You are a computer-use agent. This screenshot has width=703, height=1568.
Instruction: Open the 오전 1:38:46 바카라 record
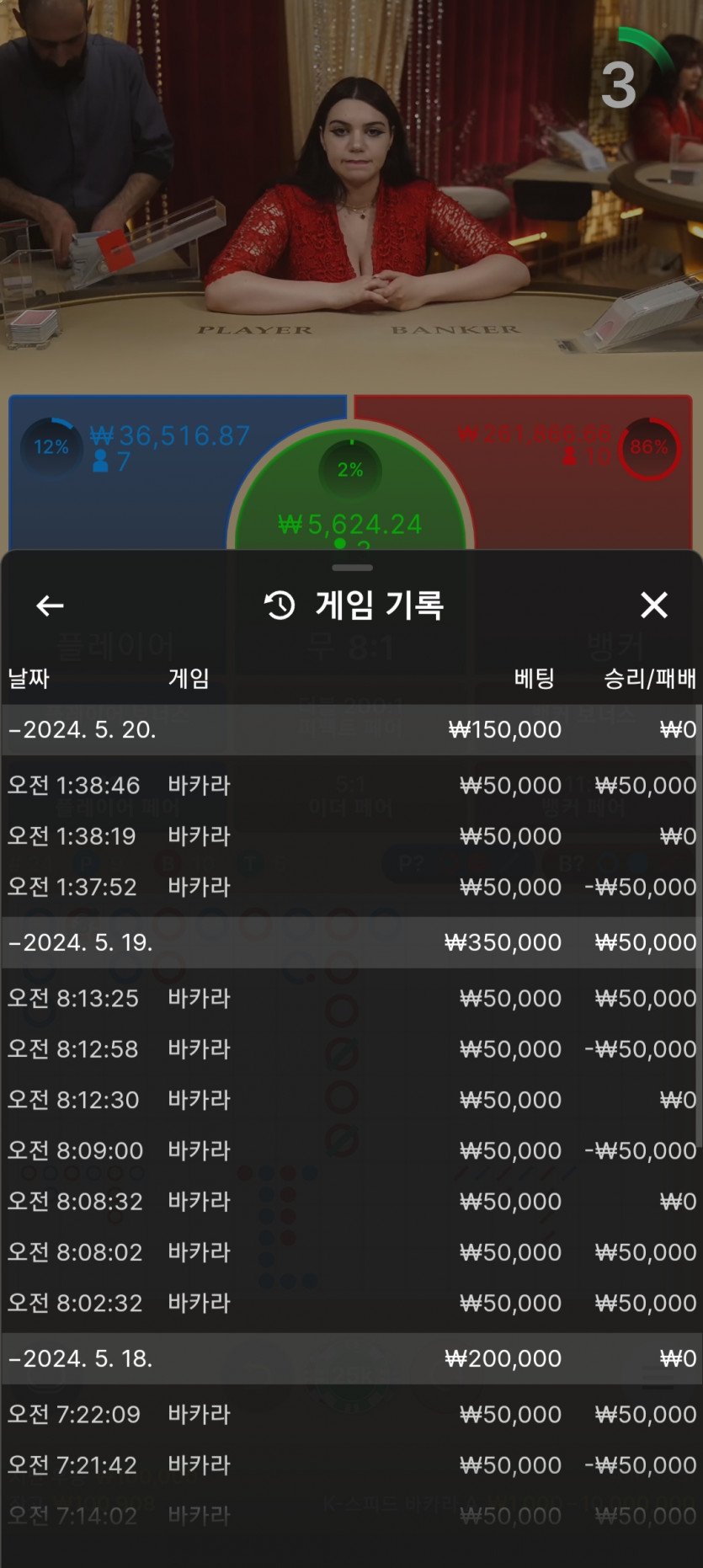(x=351, y=786)
